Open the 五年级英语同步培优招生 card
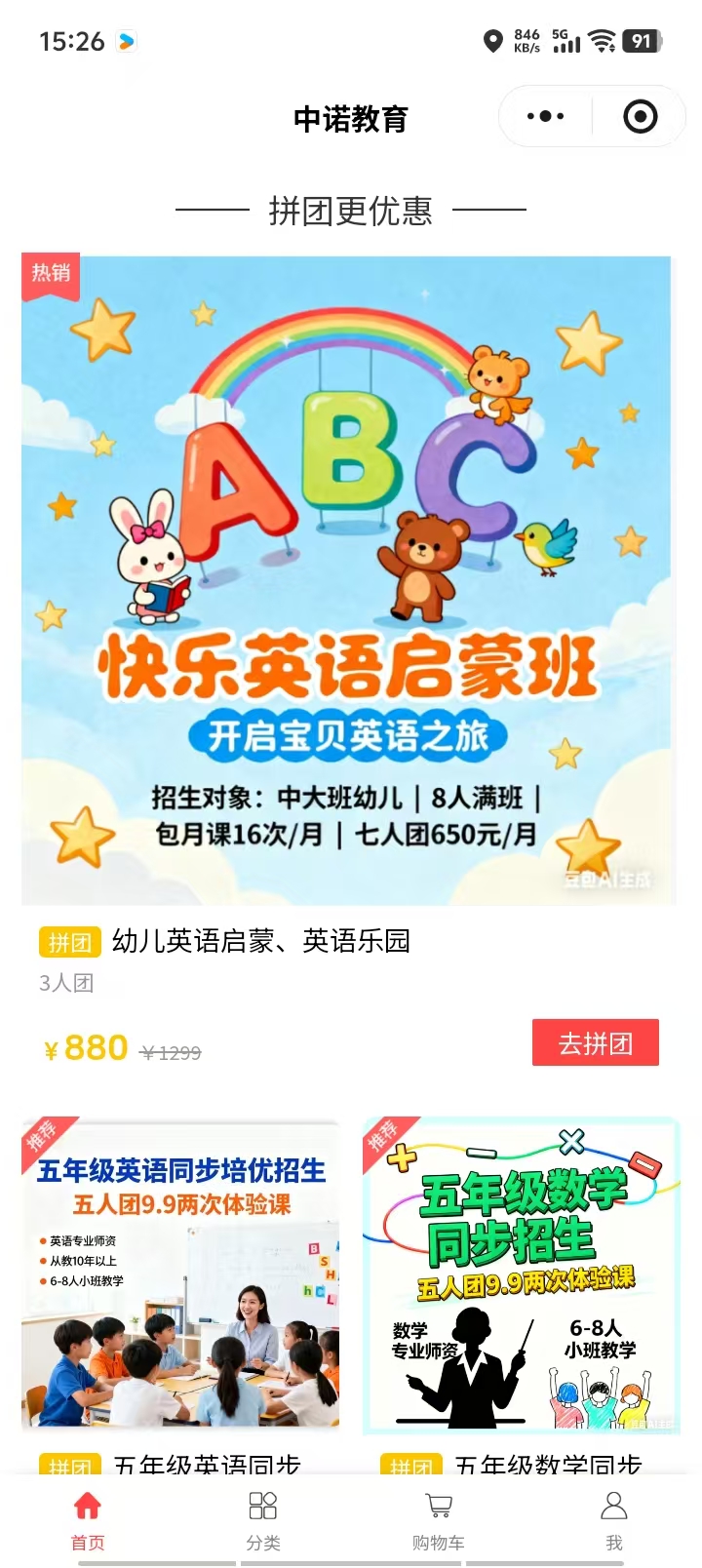This screenshot has width=702, height=1568. 181,1275
